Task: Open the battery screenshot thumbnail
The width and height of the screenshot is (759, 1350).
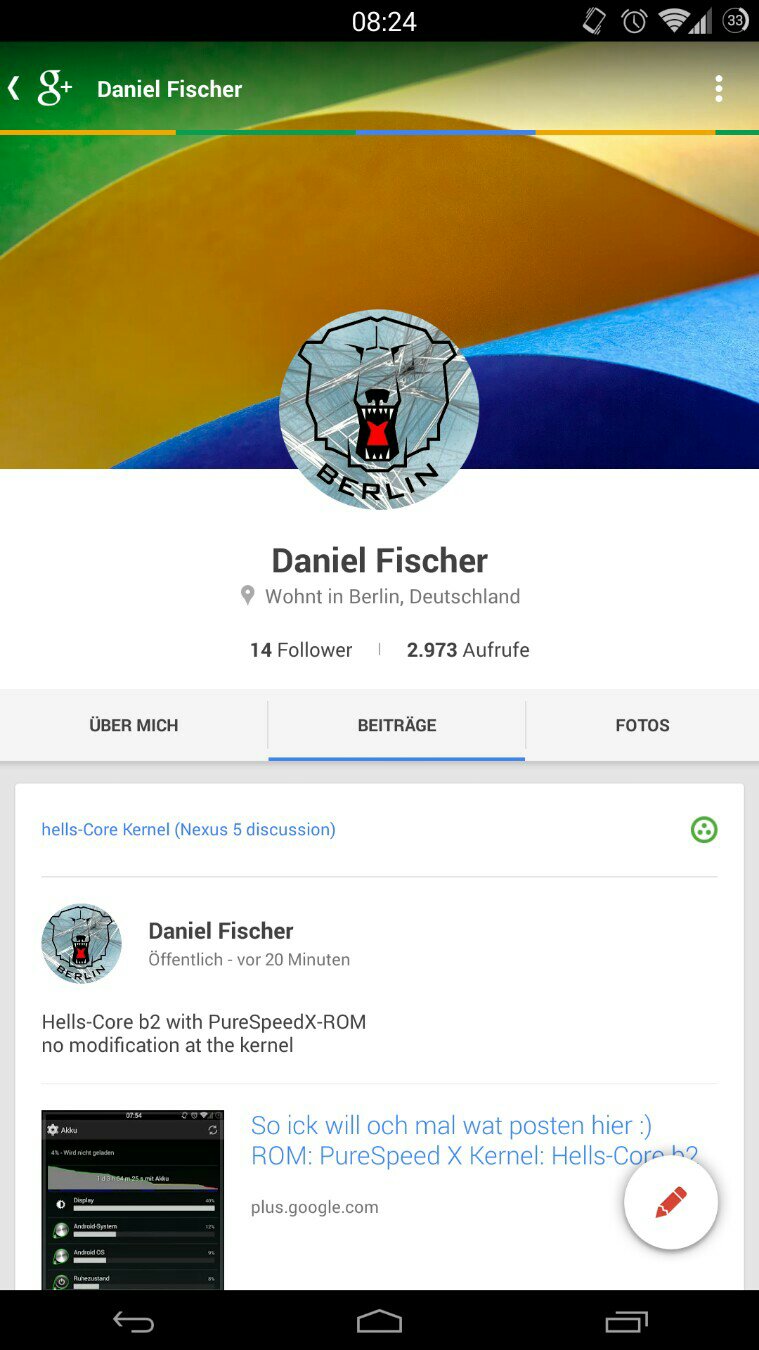Action: pos(132,1199)
